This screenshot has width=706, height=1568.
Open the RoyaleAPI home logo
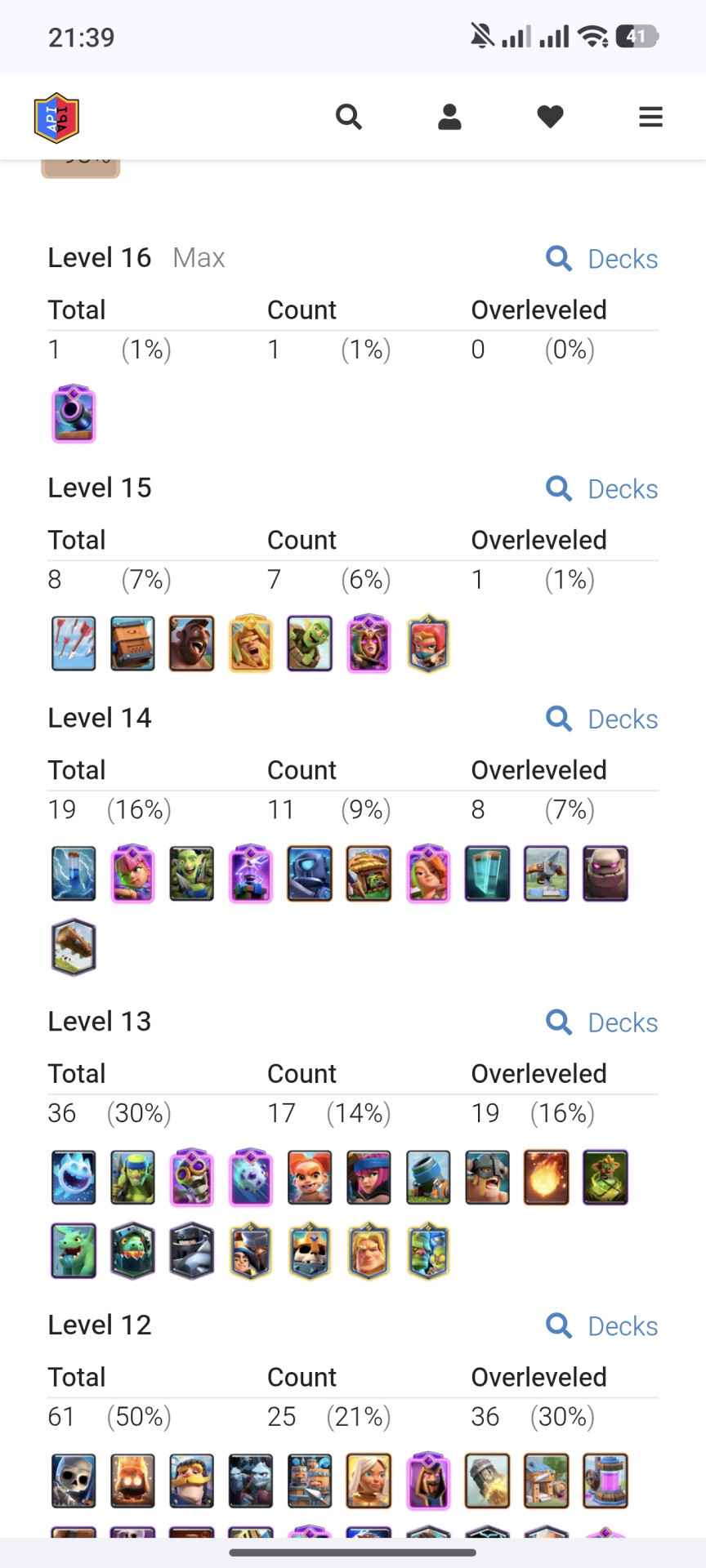click(x=56, y=118)
